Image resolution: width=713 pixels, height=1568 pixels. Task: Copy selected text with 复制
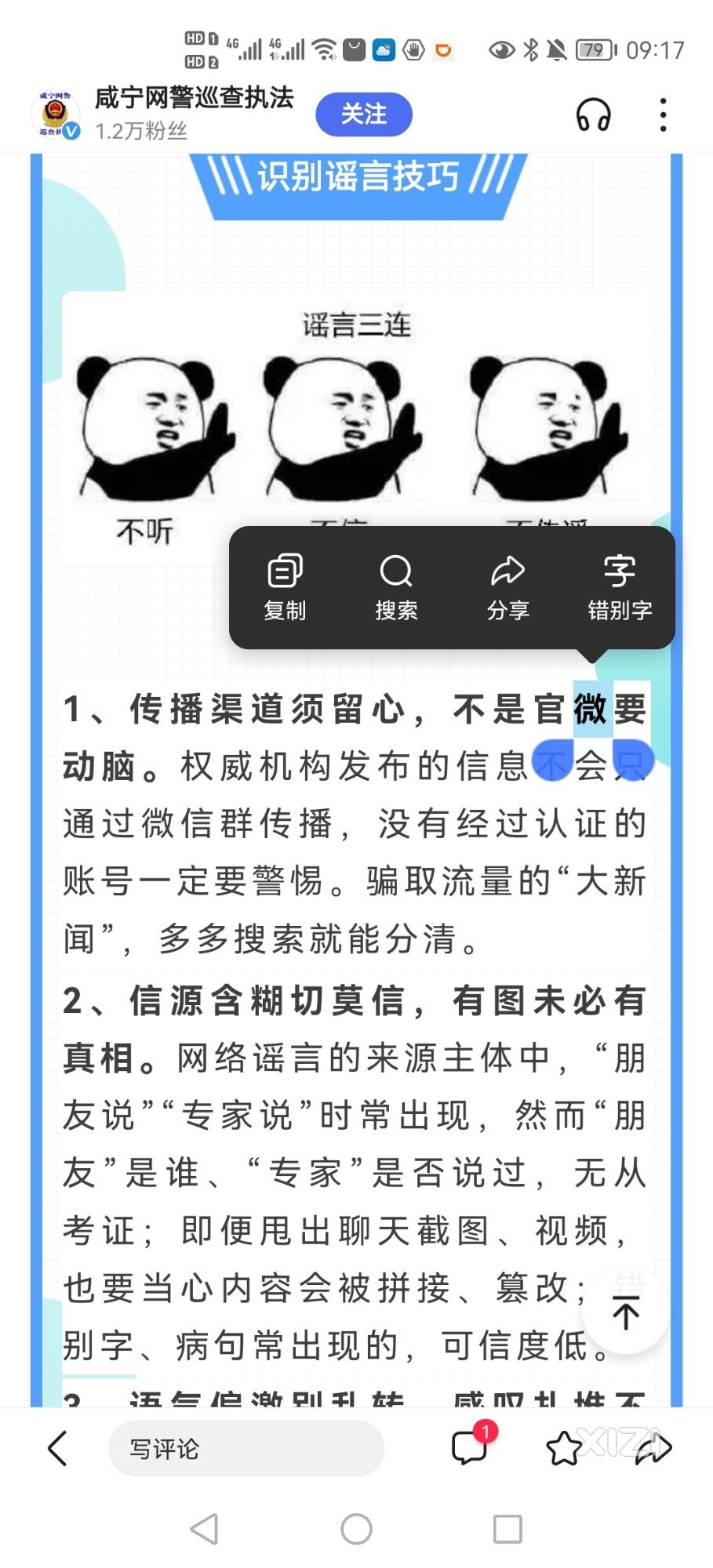click(x=285, y=587)
